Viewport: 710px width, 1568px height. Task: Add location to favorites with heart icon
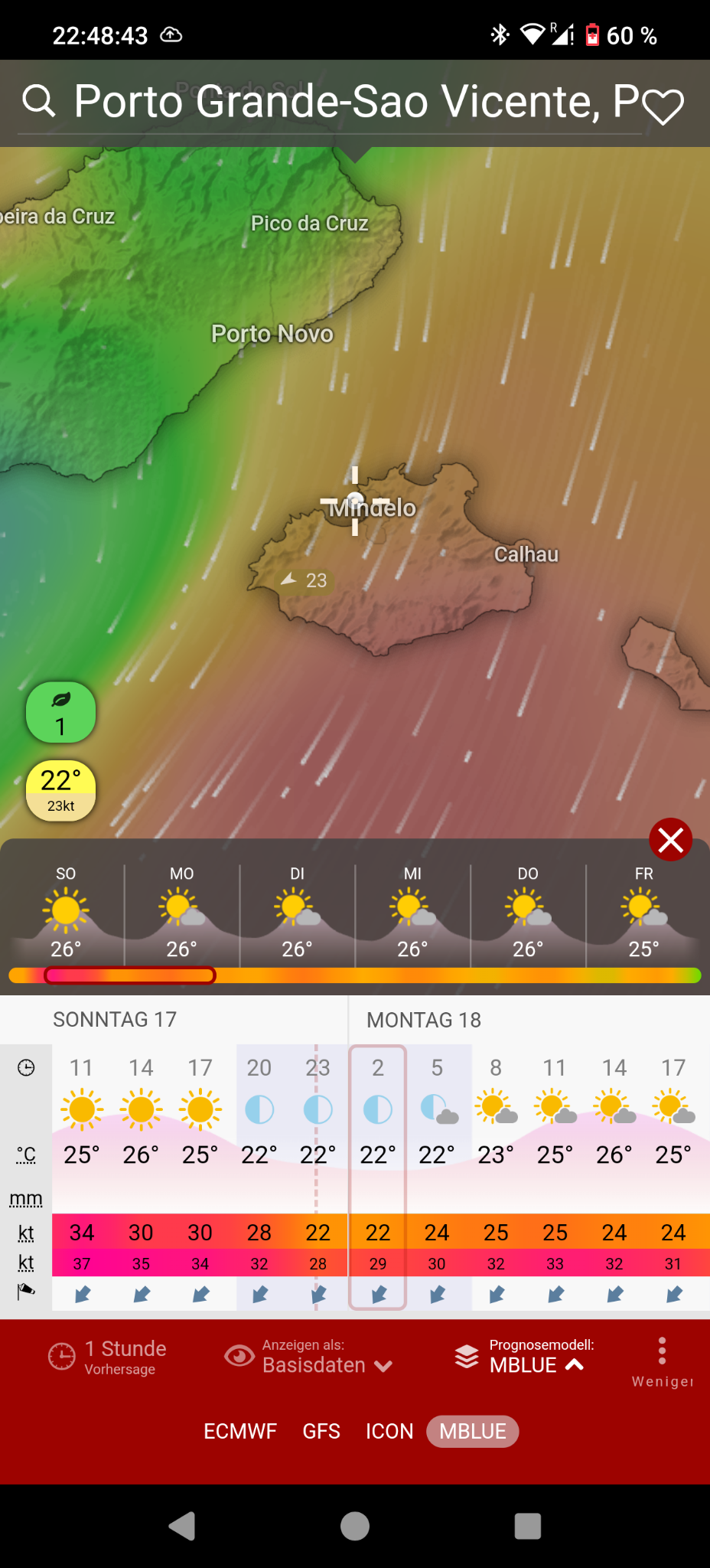pyautogui.click(x=663, y=106)
